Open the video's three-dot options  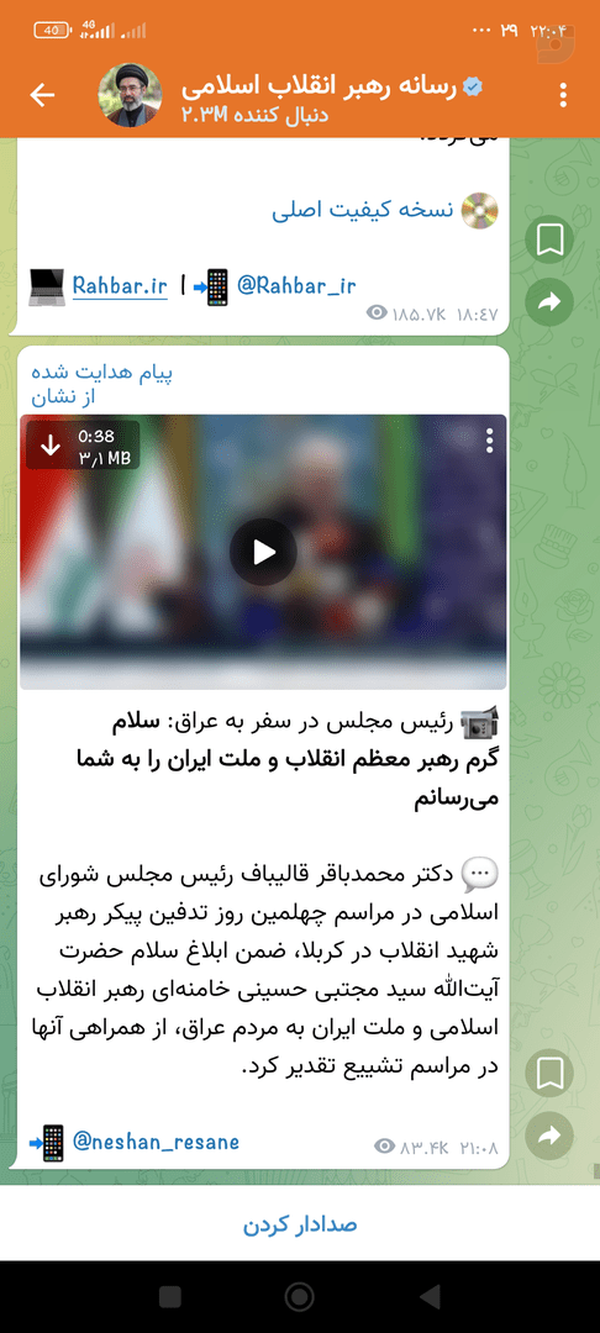(x=489, y=441)
